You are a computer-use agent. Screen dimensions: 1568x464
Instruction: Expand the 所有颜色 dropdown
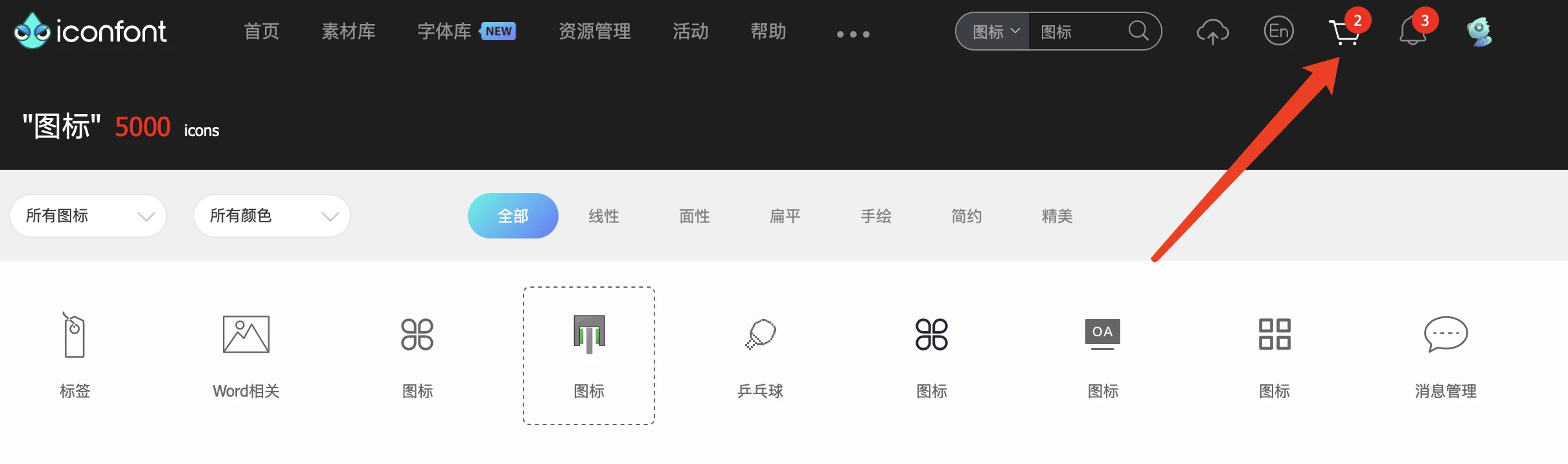pyautogui.click(x=272, y=216)
